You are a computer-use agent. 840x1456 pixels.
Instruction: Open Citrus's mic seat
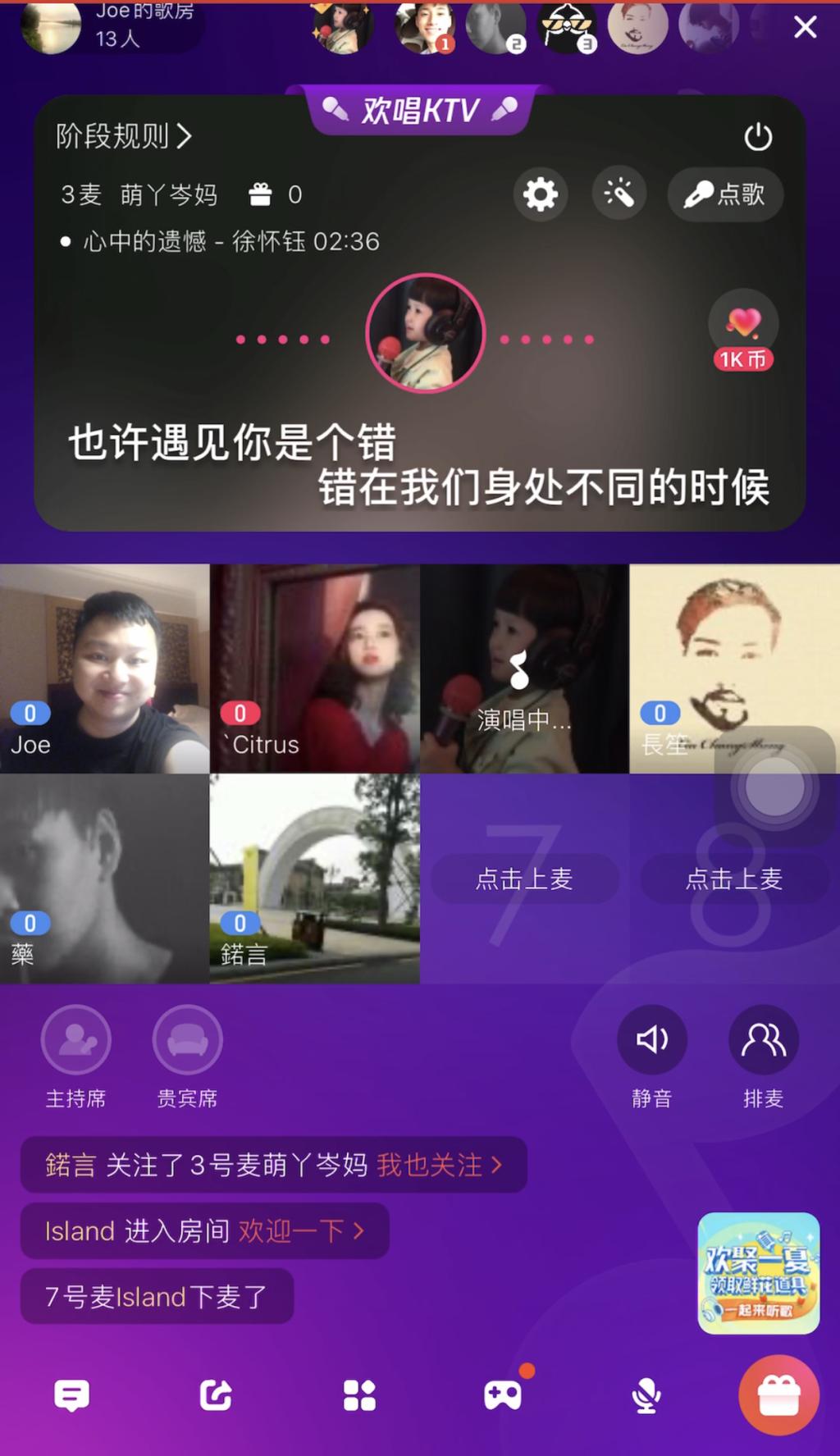tap(314, 669)
